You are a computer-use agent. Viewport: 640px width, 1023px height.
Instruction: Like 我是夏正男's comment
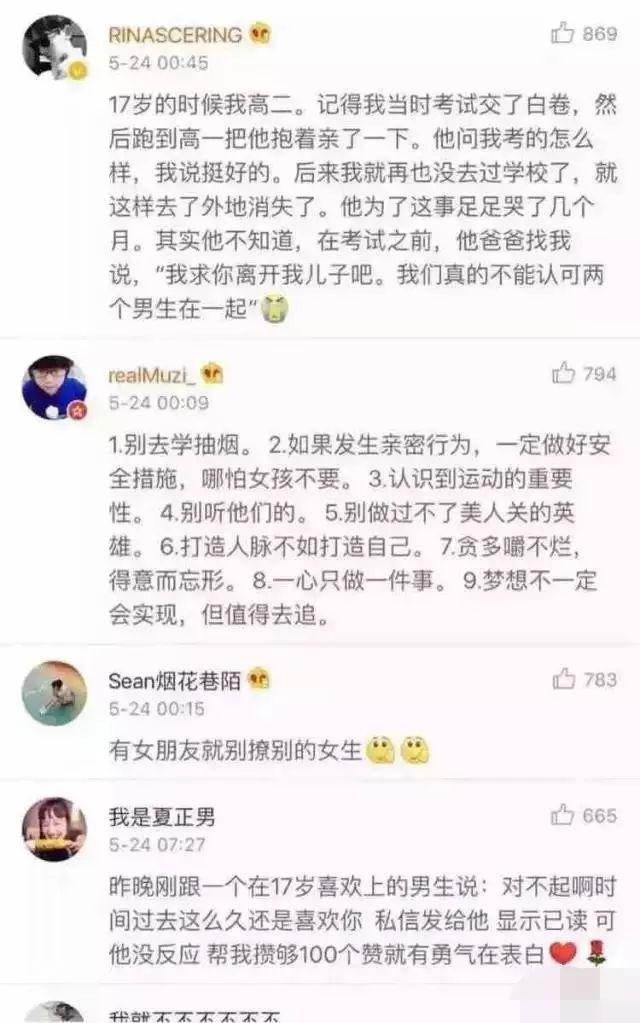pos(563,815)
